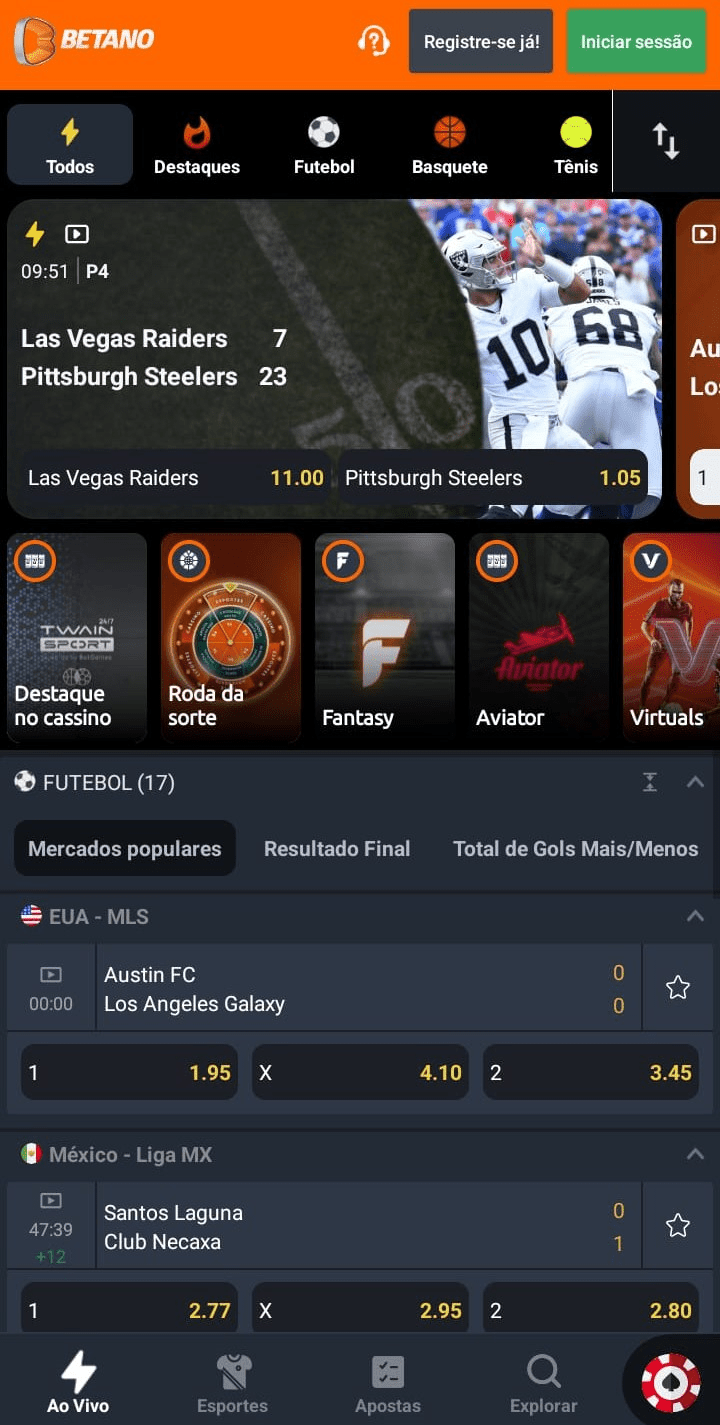Tap the Registre-se já! button
The height and width of the screenshot is (1425, 720).
pyautogui.click(x=481, y=42)
